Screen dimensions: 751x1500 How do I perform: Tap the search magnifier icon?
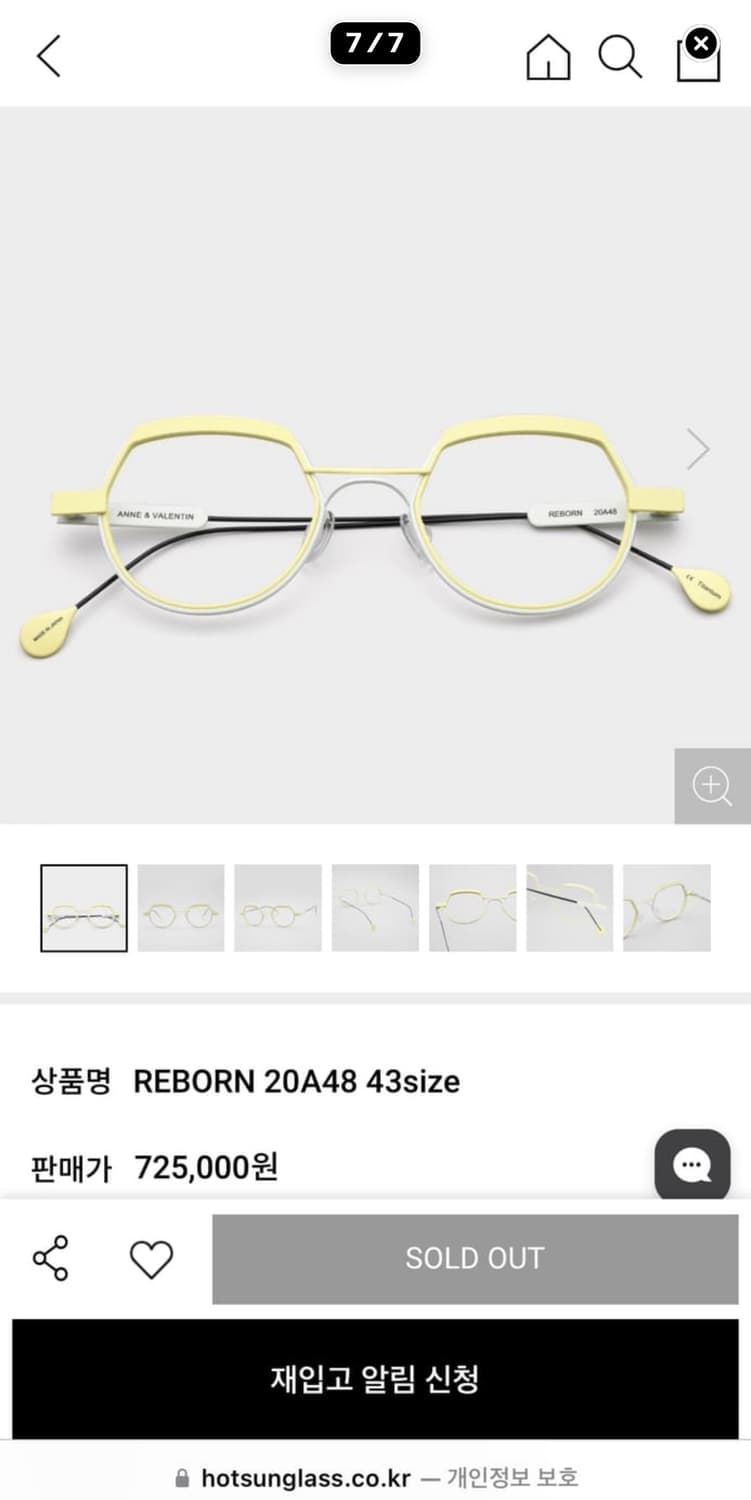621,57
